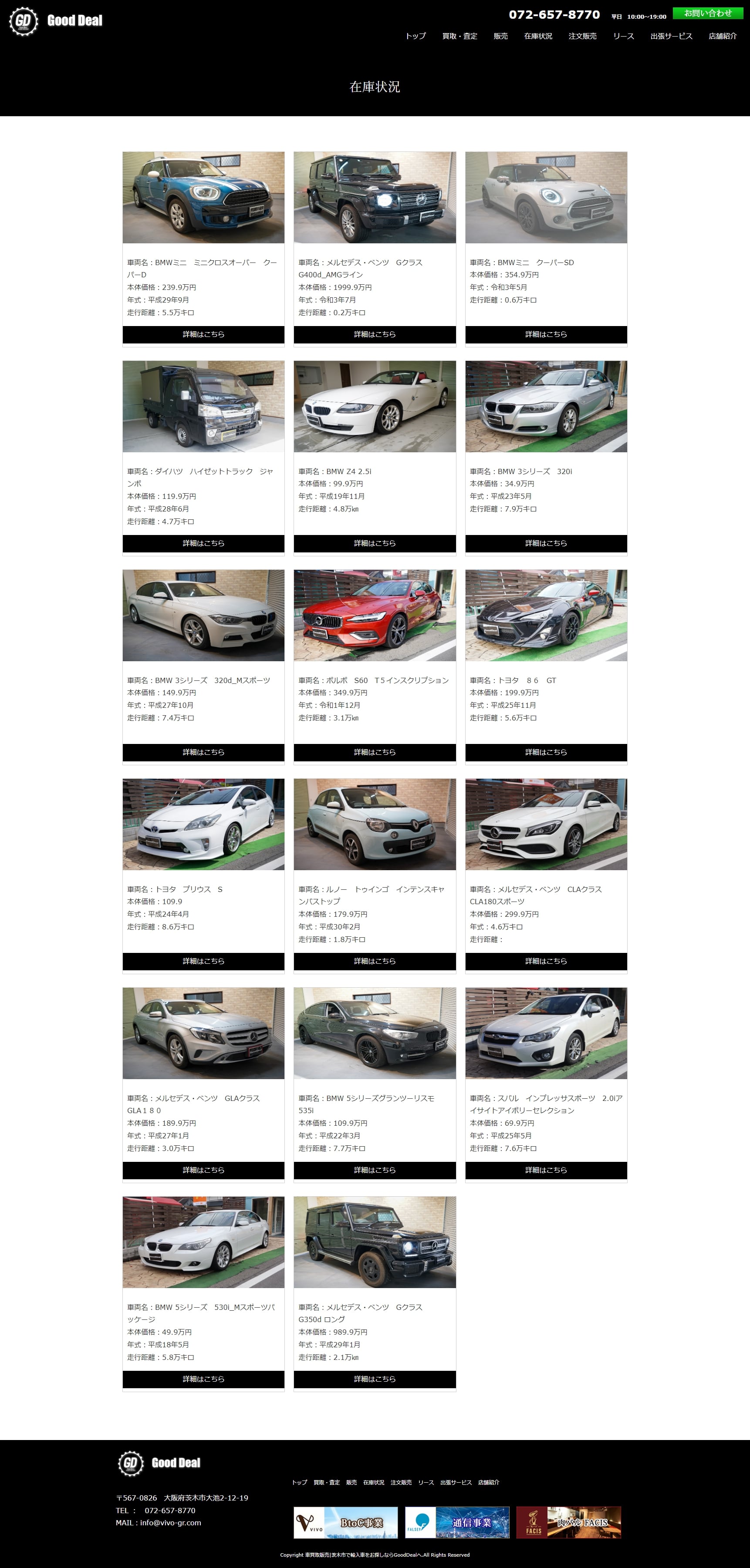View details of メルセデス Gクラス G350d ロング
Viewport: 750px width, 1568px height.
[375, 1379]
